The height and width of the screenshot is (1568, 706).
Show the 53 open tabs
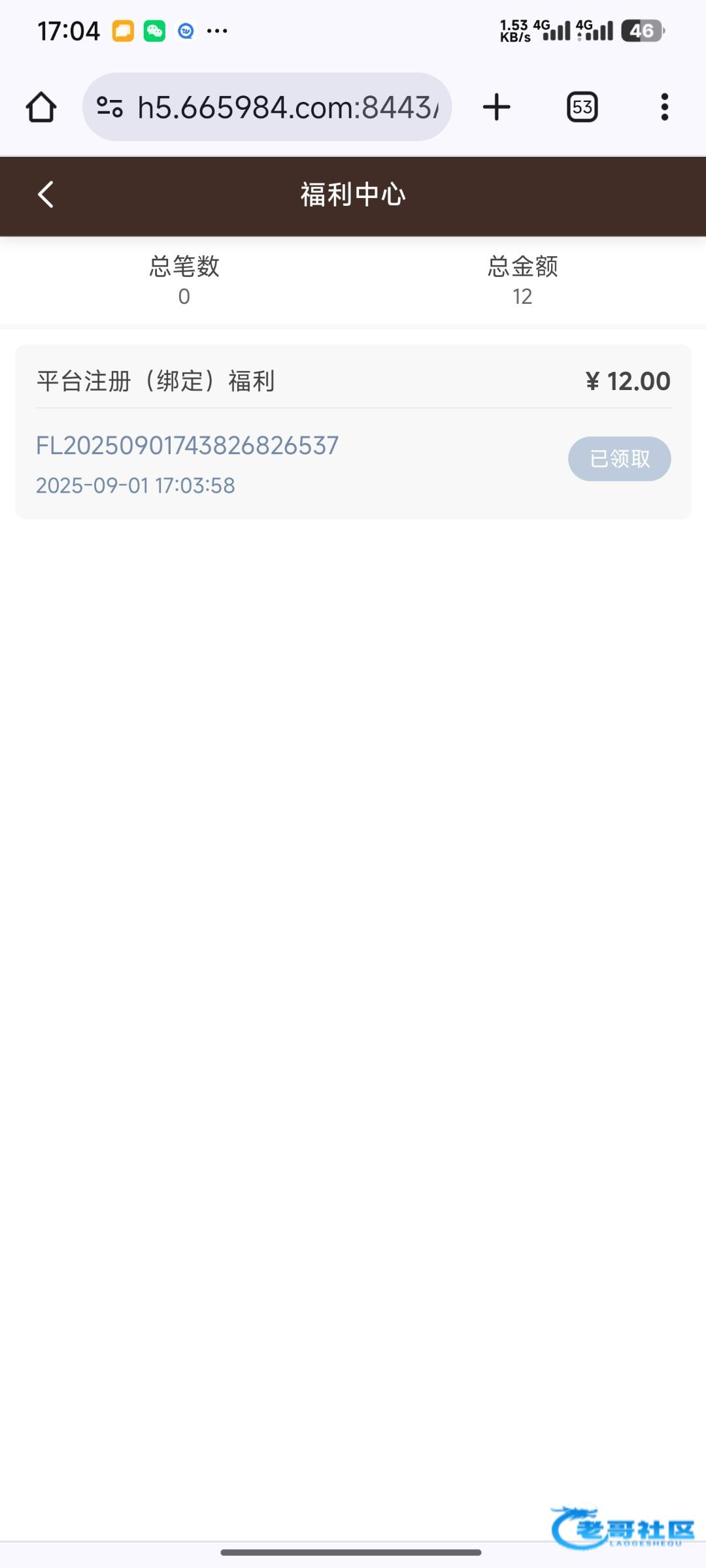pos(582,107)
